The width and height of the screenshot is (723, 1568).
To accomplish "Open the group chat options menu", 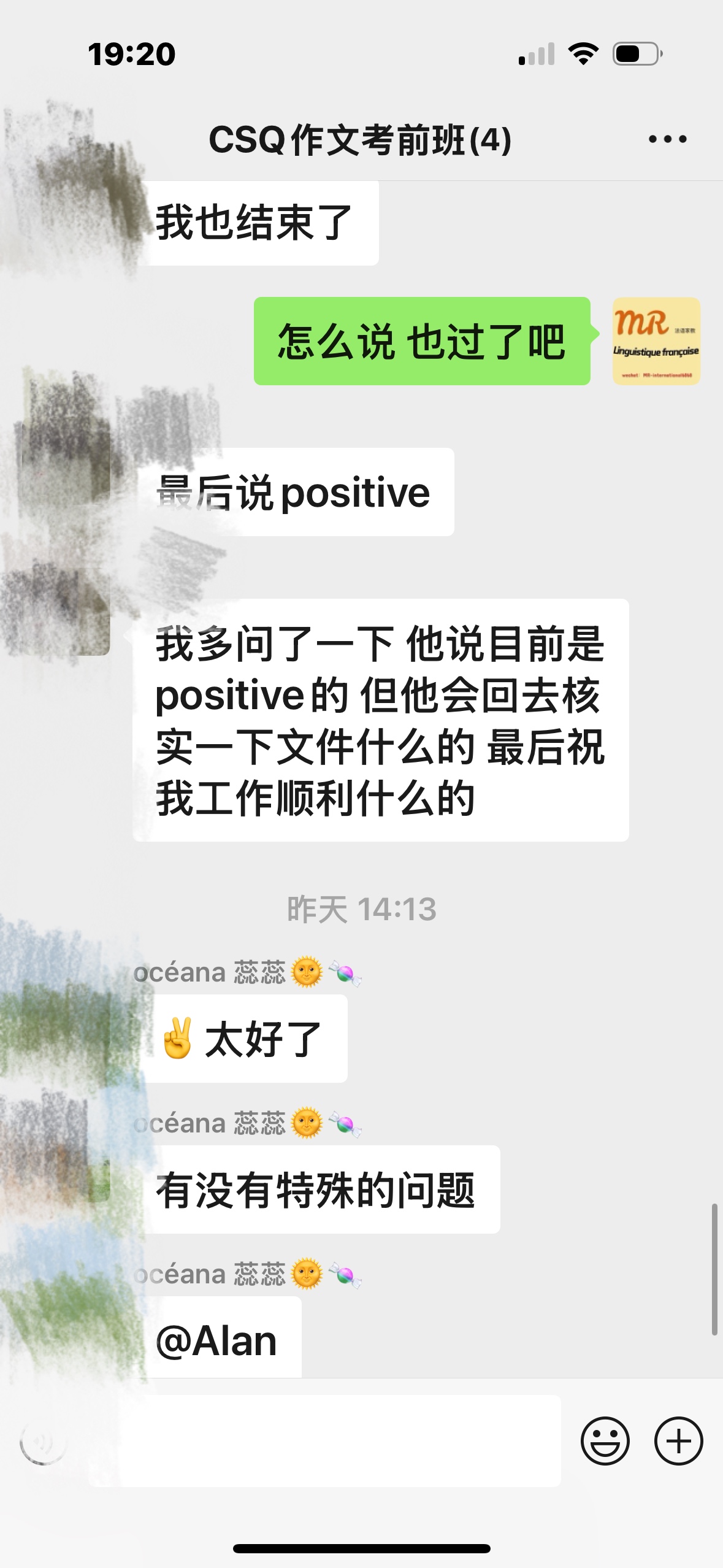I will [667, 139].
